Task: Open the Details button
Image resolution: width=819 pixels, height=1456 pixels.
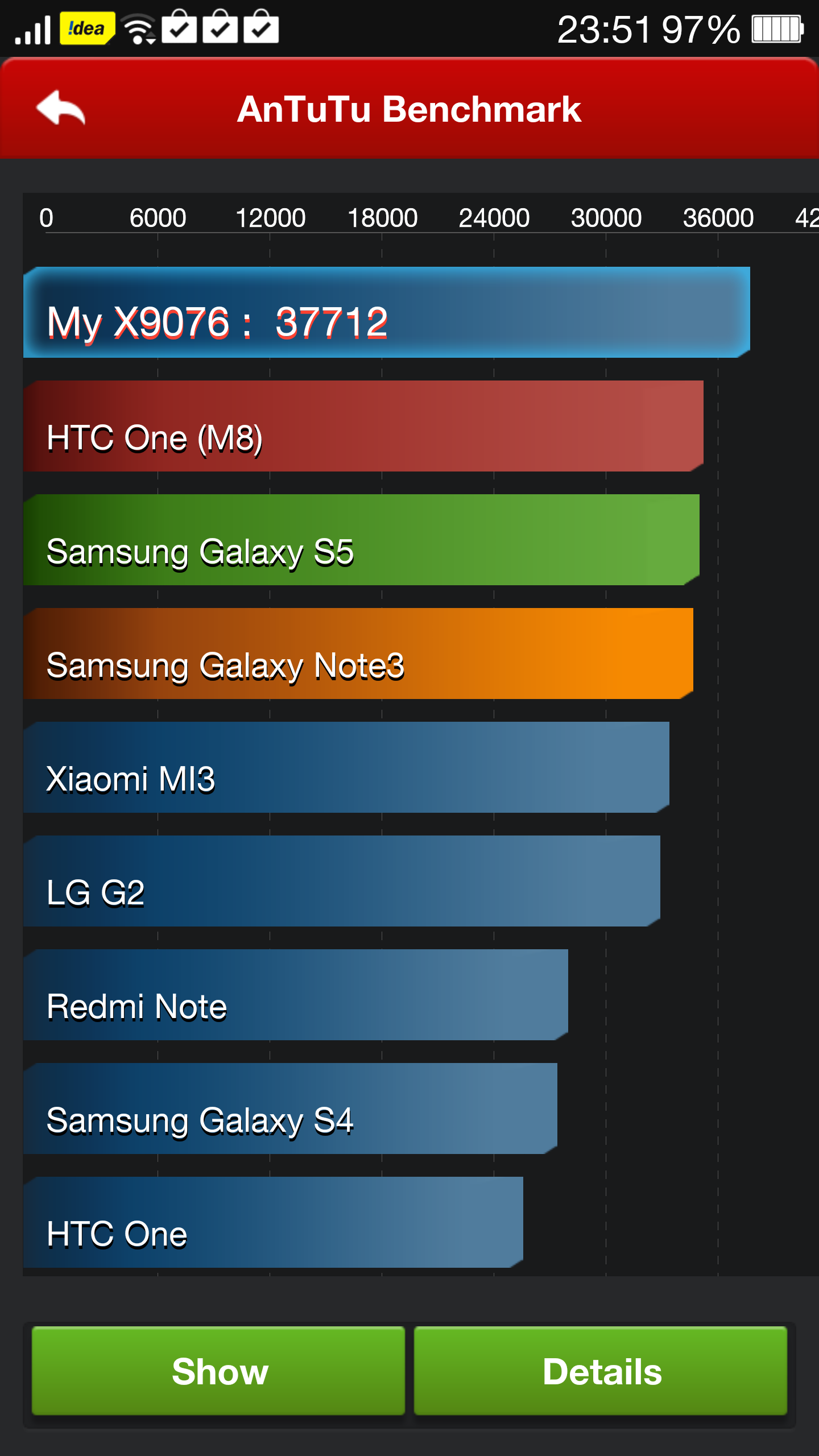Action: tap(601, 1371)
